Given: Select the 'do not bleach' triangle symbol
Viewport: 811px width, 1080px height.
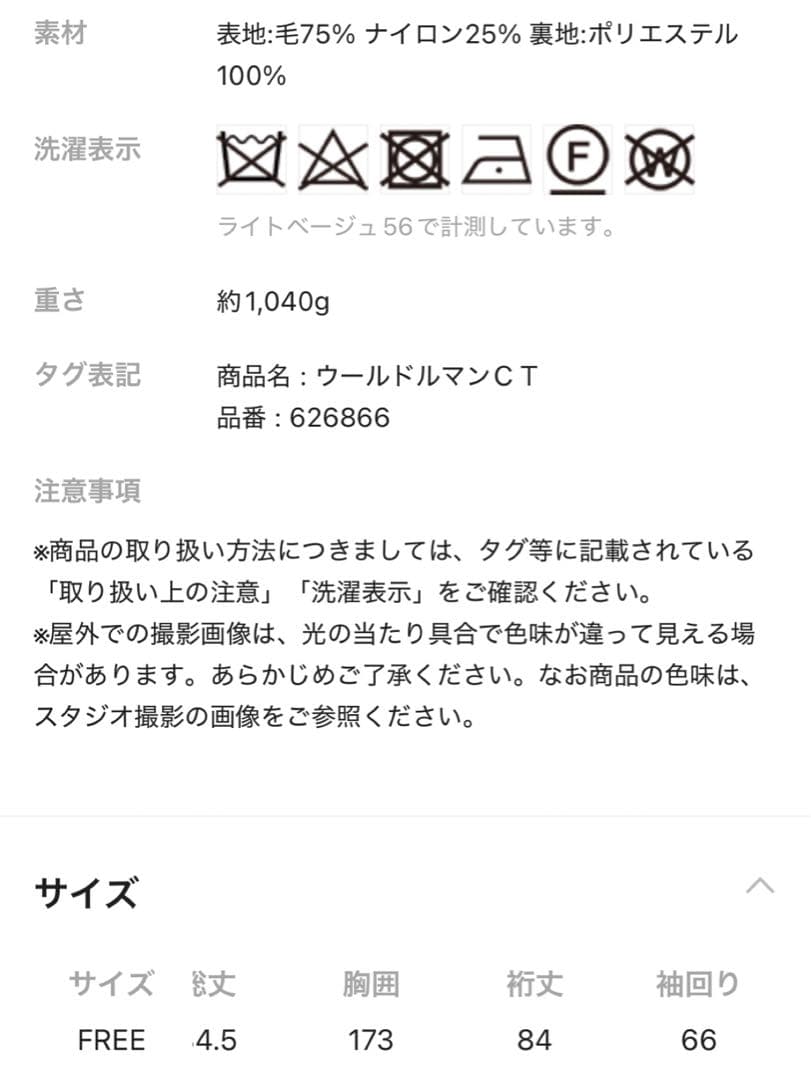Looking at the screenshot, I should (x=330, y=158).
